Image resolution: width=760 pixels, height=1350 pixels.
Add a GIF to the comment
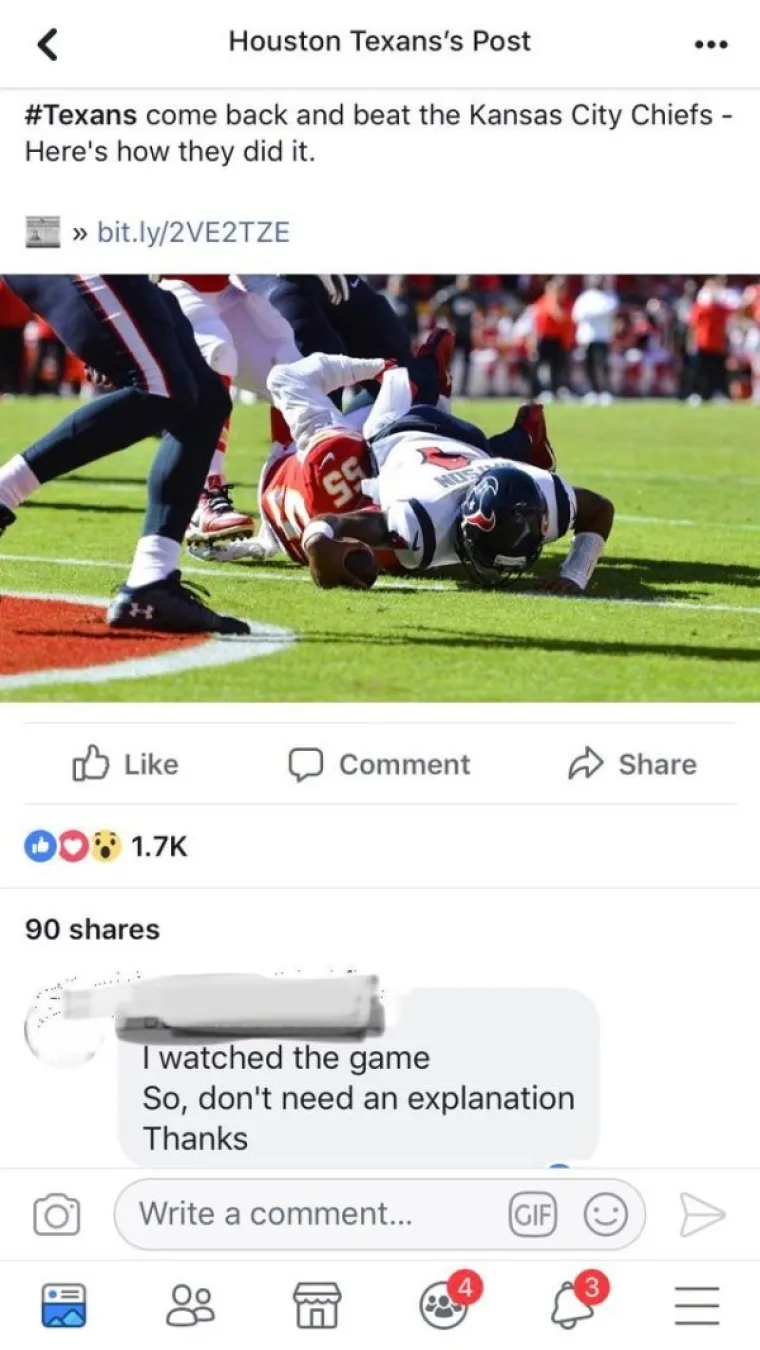(x=532, y=1214)
